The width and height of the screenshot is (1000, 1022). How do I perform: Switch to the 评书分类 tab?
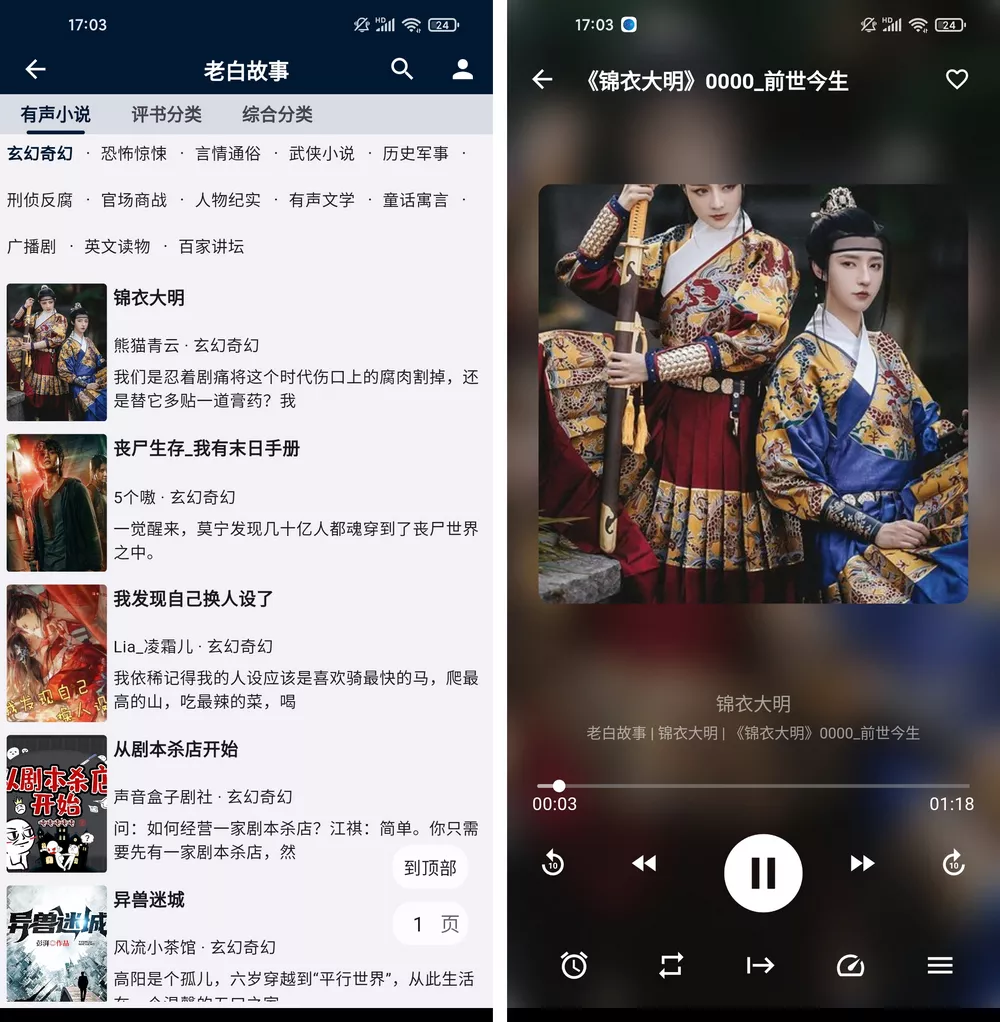pyautogui.click(x=166, y=114)
